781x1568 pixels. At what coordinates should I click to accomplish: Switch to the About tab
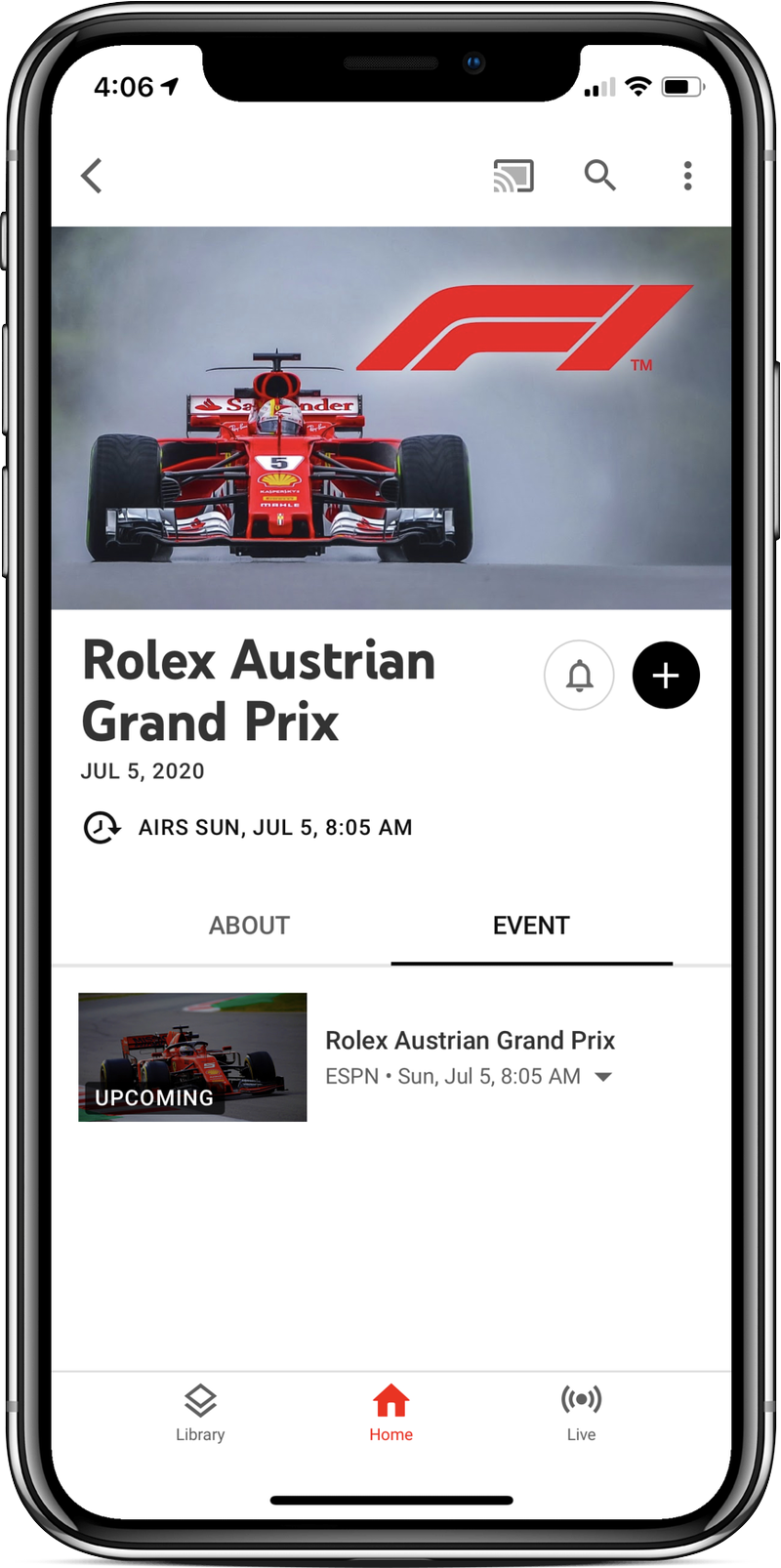pos(249,926)
